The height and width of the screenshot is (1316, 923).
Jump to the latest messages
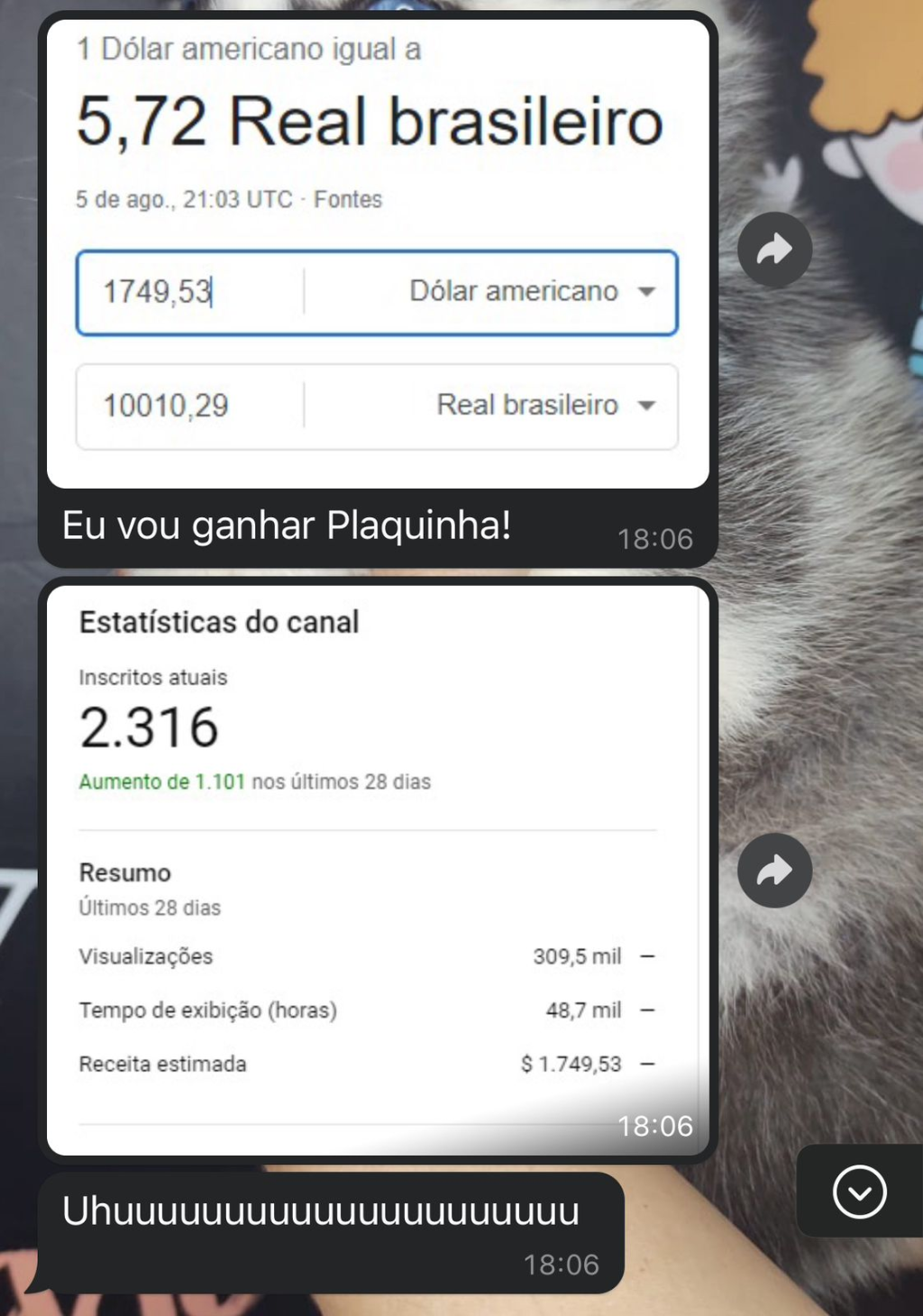tap(859, 1192)
